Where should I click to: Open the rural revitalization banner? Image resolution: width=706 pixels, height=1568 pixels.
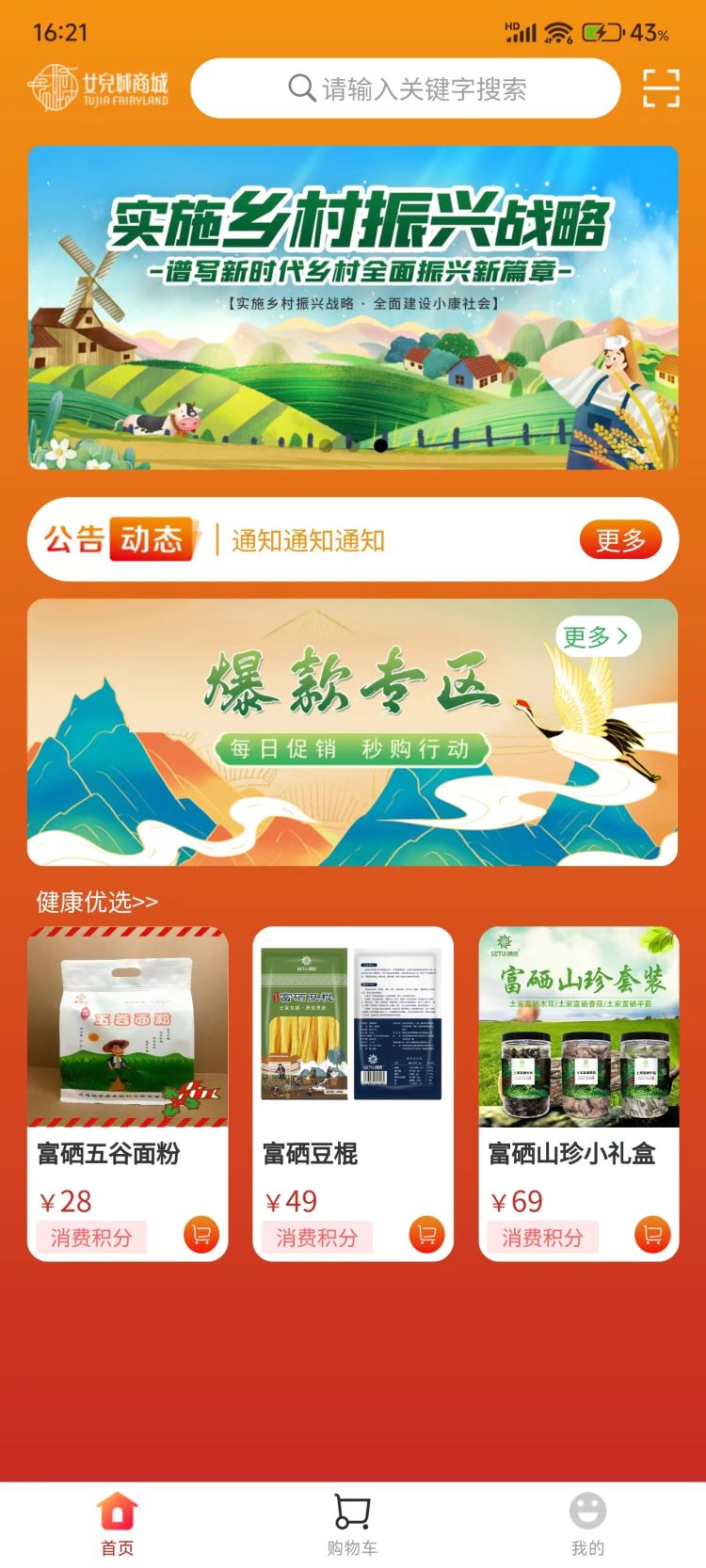click(353, 307)
